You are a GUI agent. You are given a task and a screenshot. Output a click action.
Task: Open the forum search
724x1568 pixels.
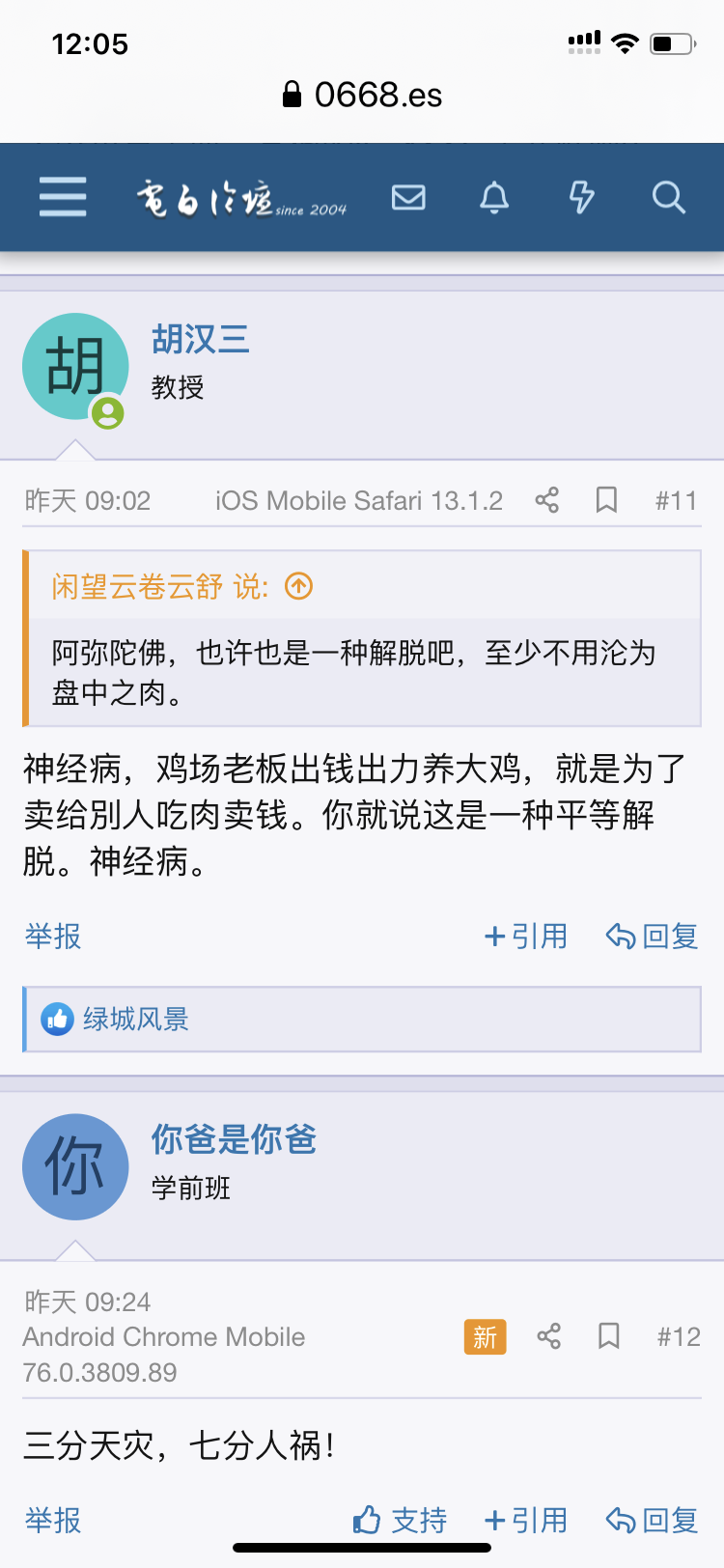tap(668, 197)
